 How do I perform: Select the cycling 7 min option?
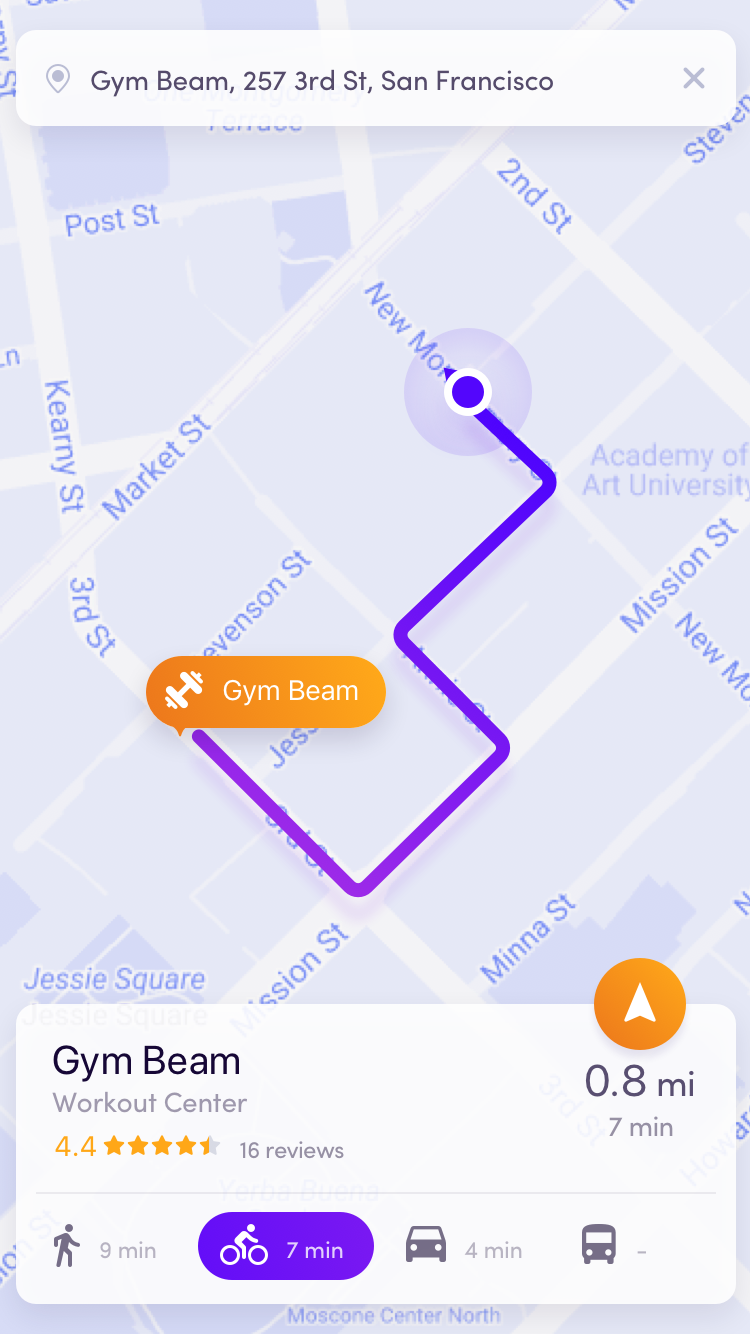point(286,1247)
